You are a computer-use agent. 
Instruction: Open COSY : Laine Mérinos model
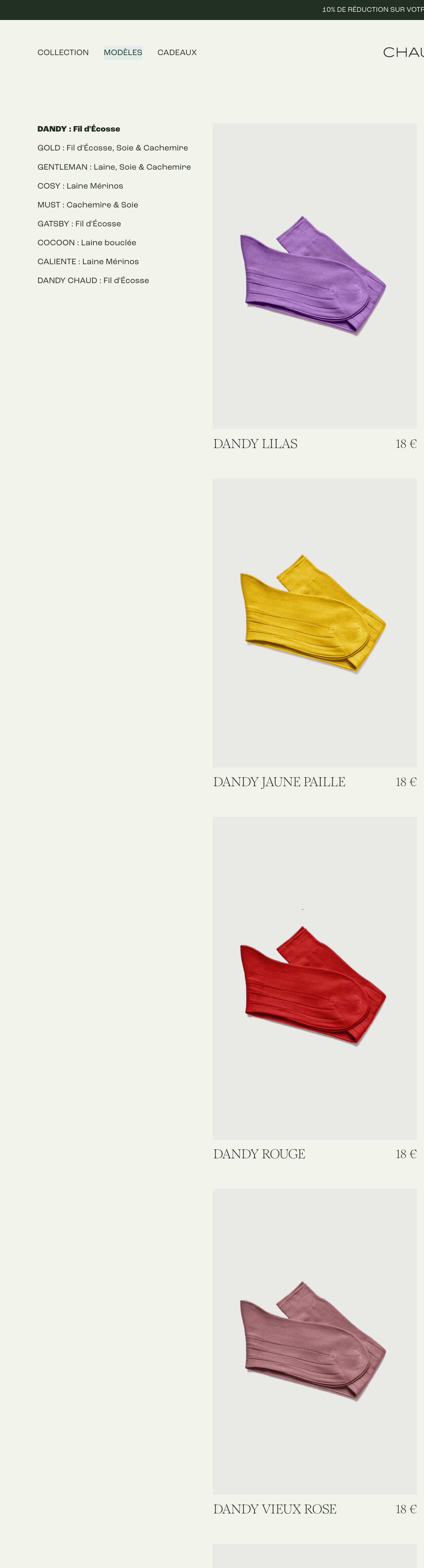(x=80, y=186)
